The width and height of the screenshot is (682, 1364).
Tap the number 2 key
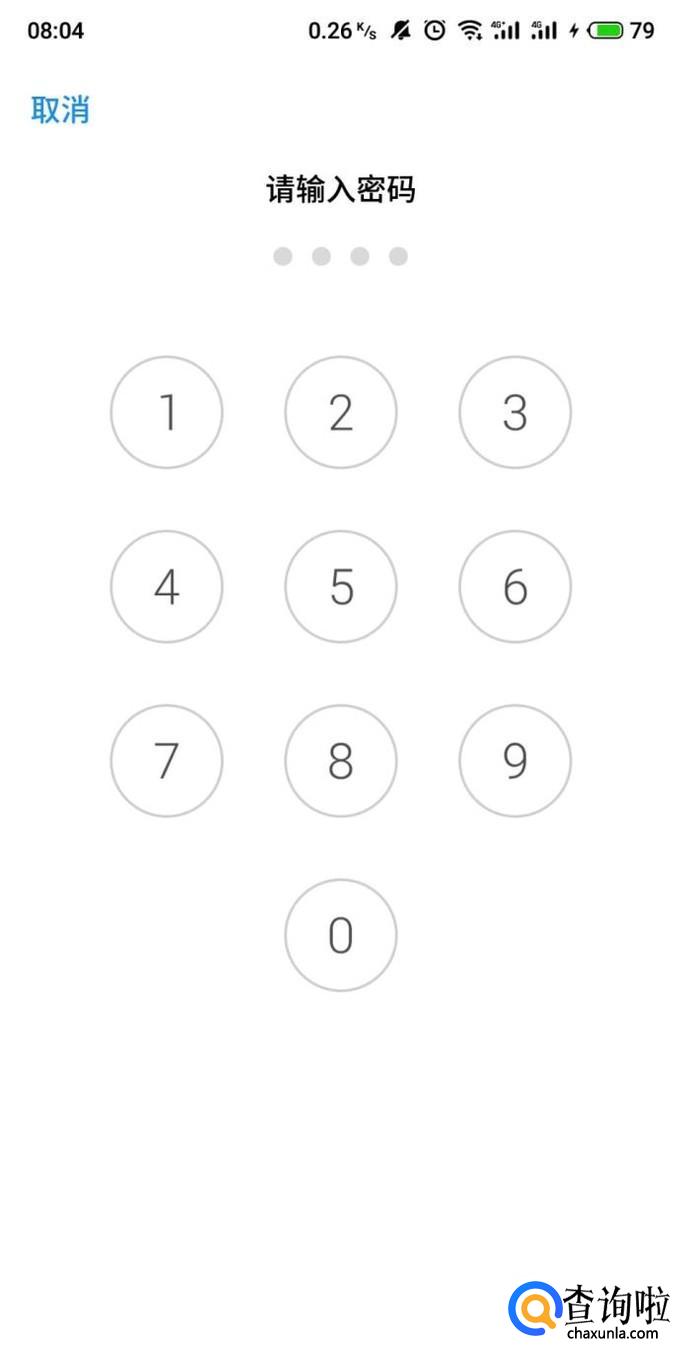[341, 412]
